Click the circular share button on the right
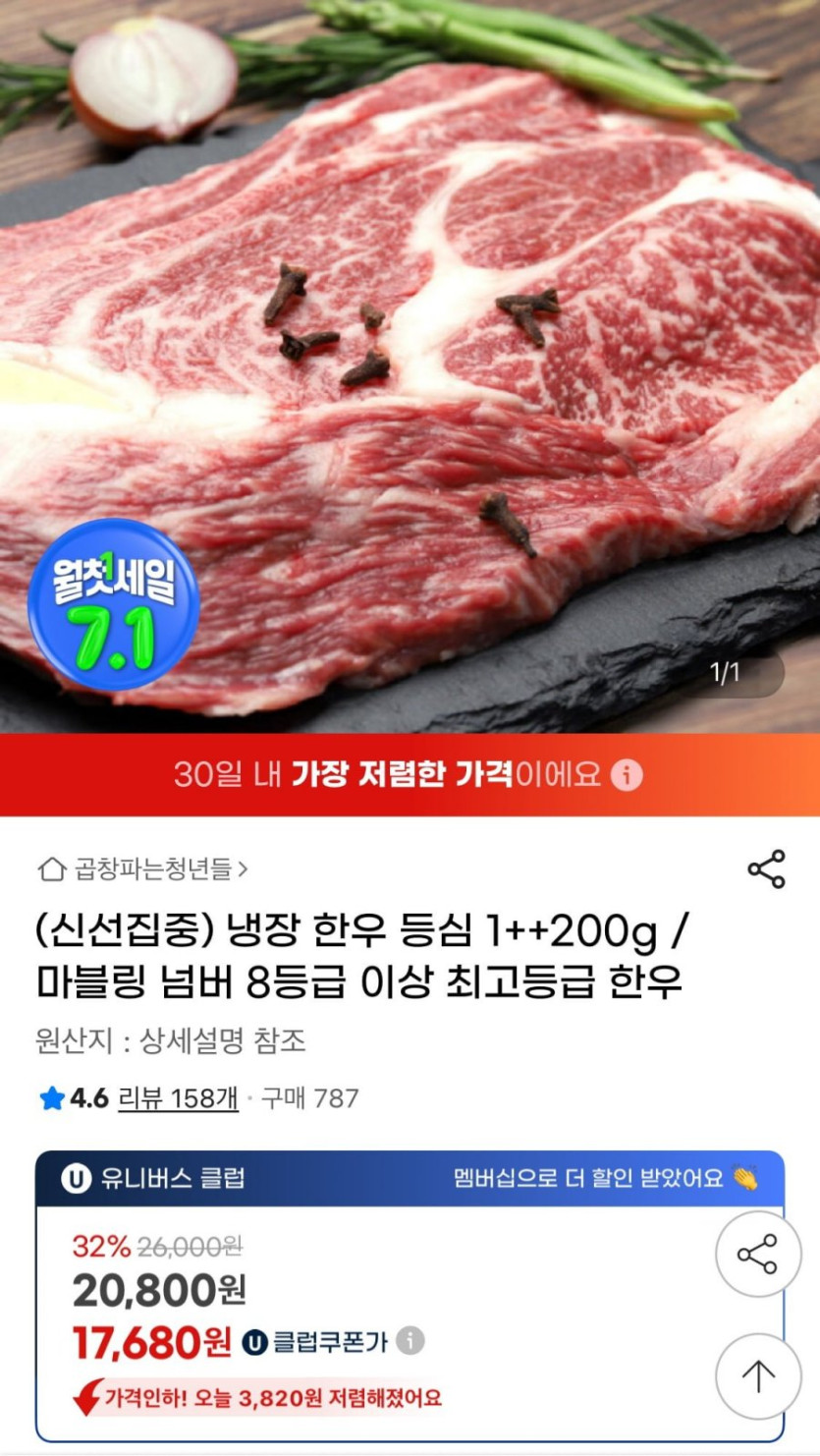The height and width of the screenshot is (1456, 820). tap(756, 1254)
